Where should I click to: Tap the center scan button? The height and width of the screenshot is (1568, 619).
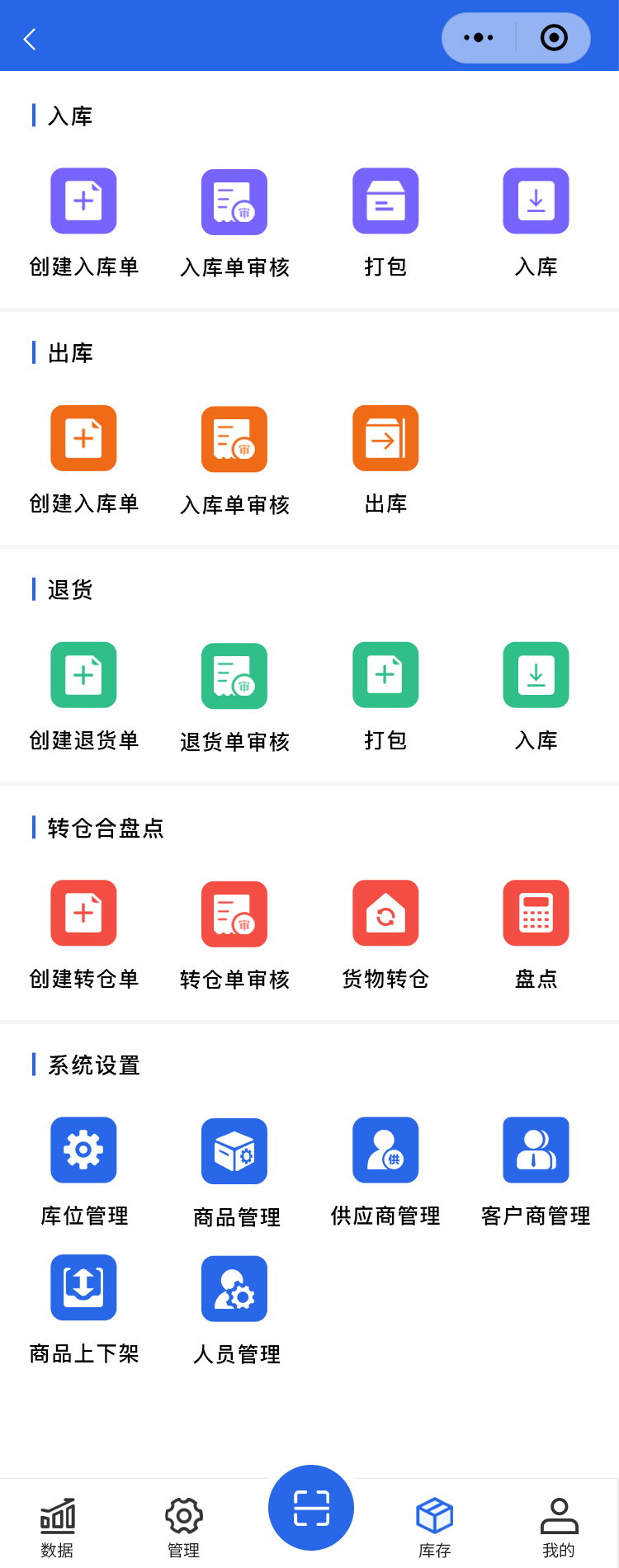[311, 1508]
